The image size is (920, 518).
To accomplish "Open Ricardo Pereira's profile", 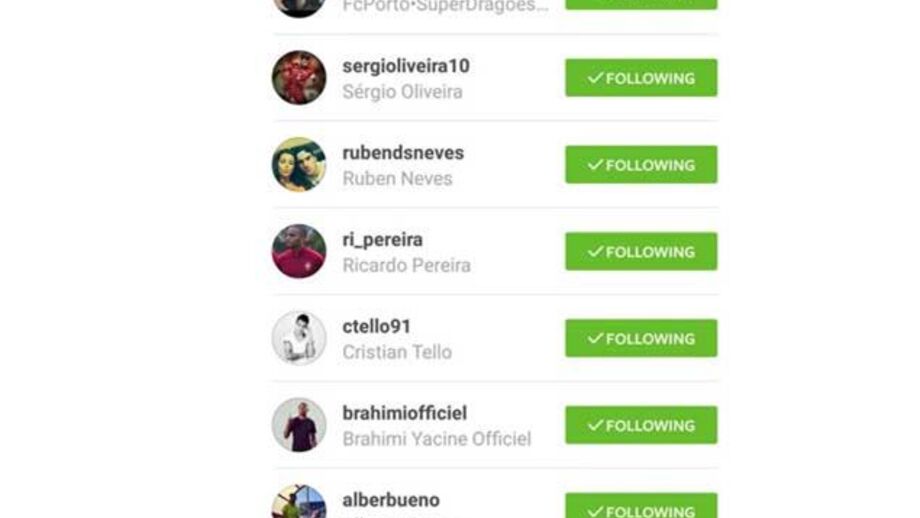I will (382, 240).
